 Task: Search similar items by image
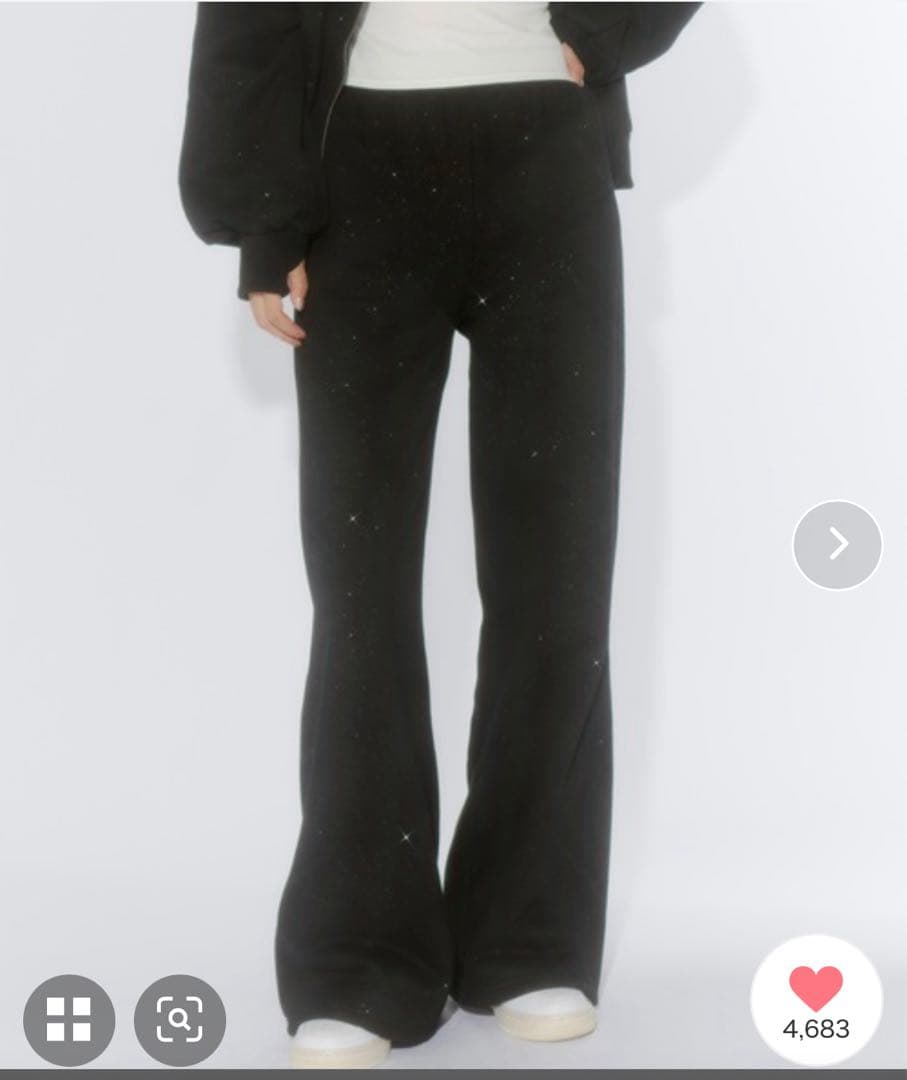pos(180,1019)
